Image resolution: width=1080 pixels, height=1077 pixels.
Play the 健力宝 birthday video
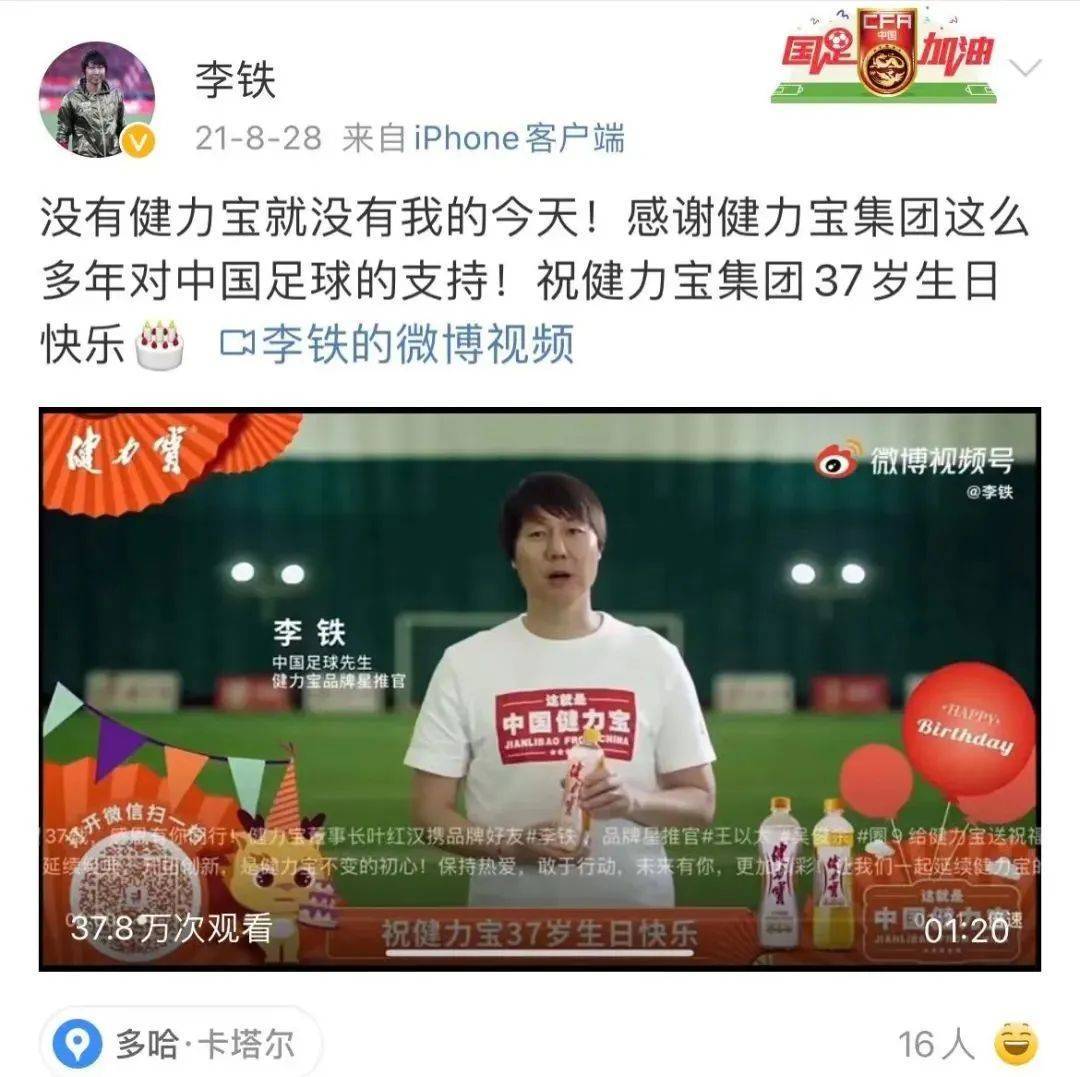point(540,690)
